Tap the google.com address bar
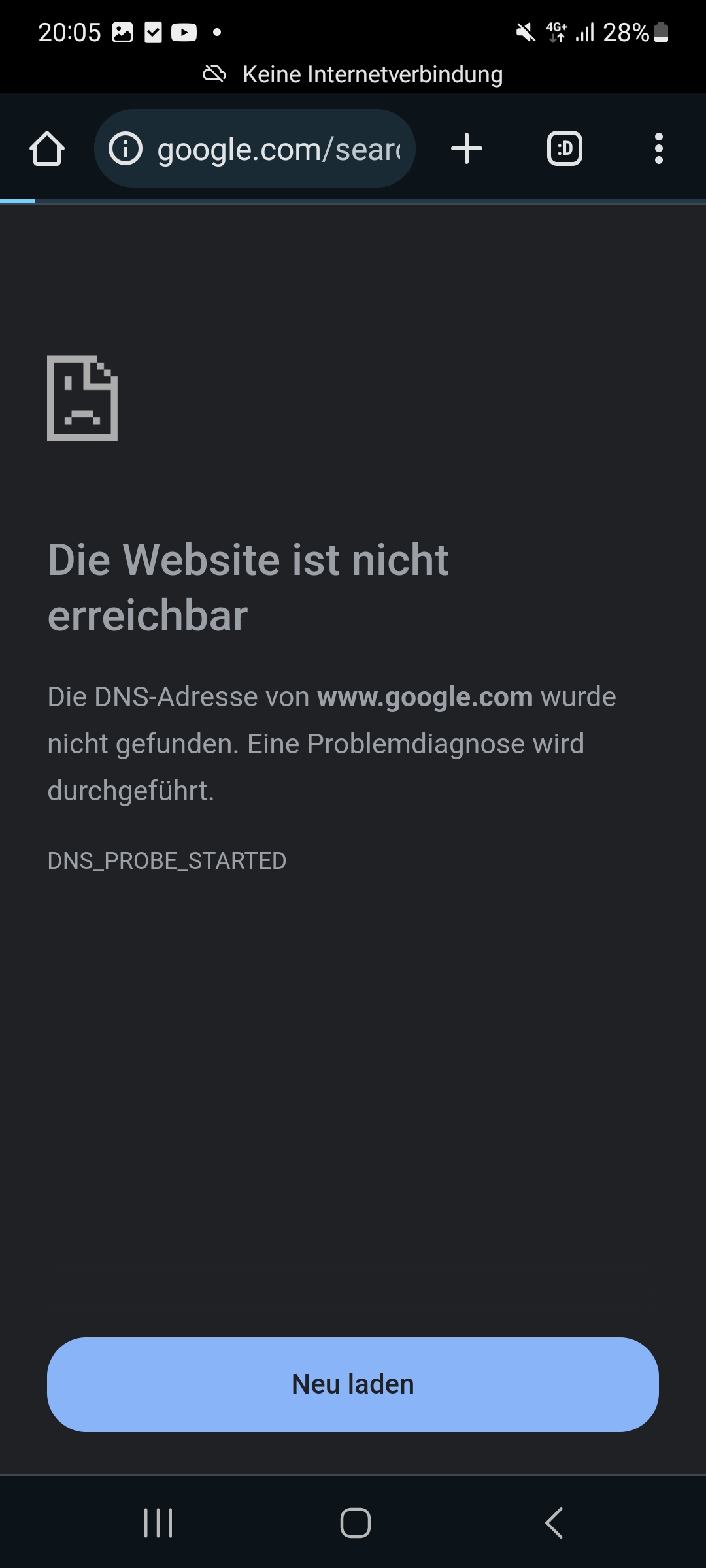 [278, 150]
